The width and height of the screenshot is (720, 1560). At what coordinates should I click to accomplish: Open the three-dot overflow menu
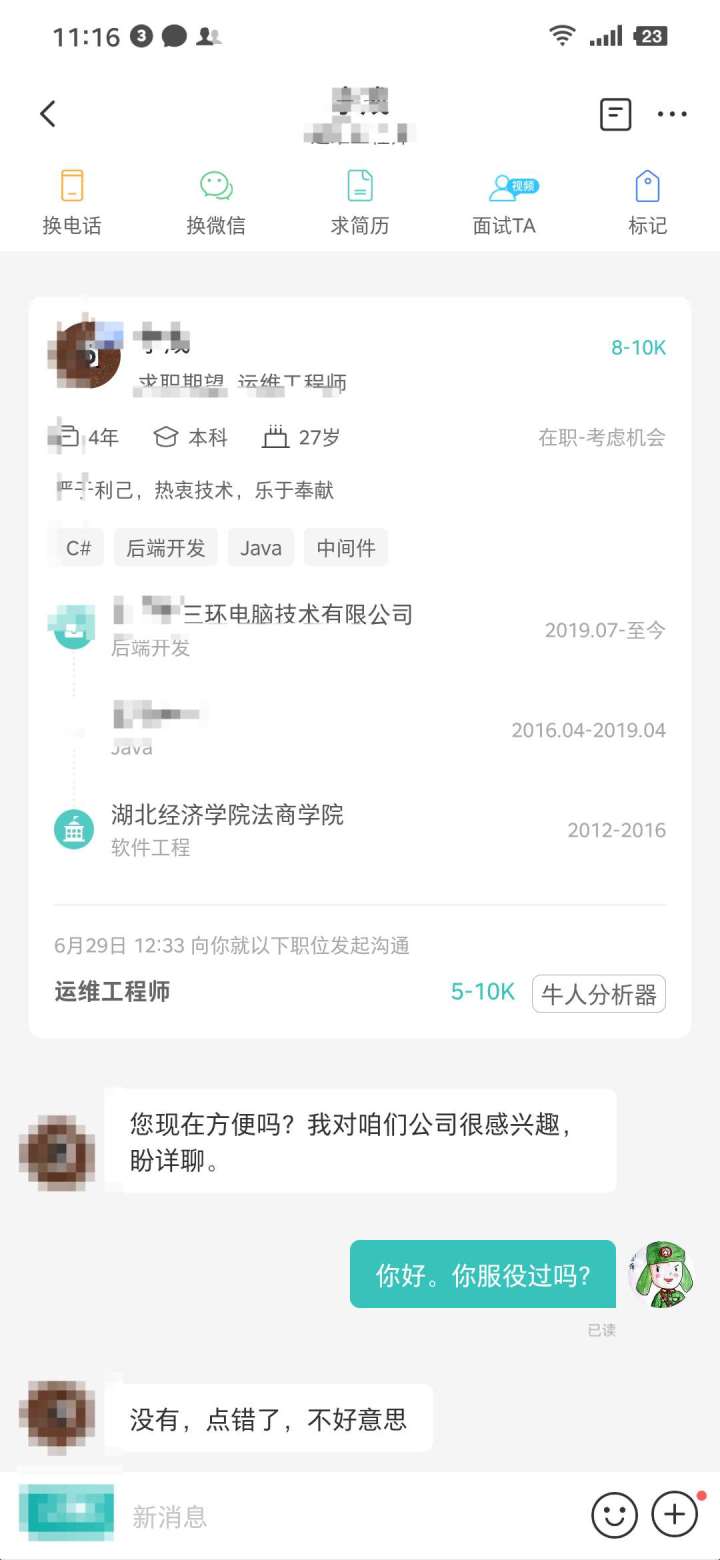pyautogui.click(x=672, y=114)
